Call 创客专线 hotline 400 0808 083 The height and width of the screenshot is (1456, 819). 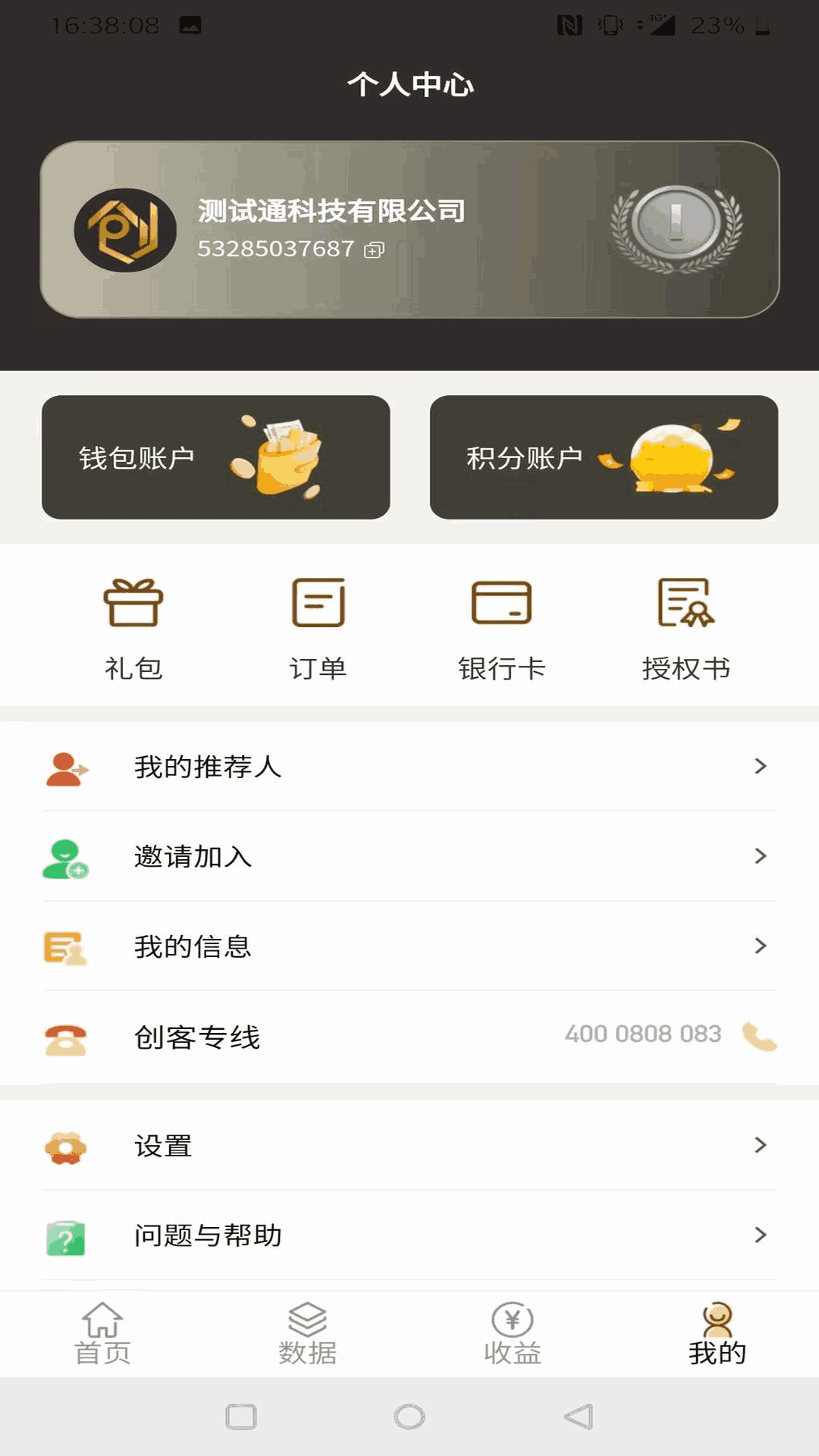(x=759, y=1036)
